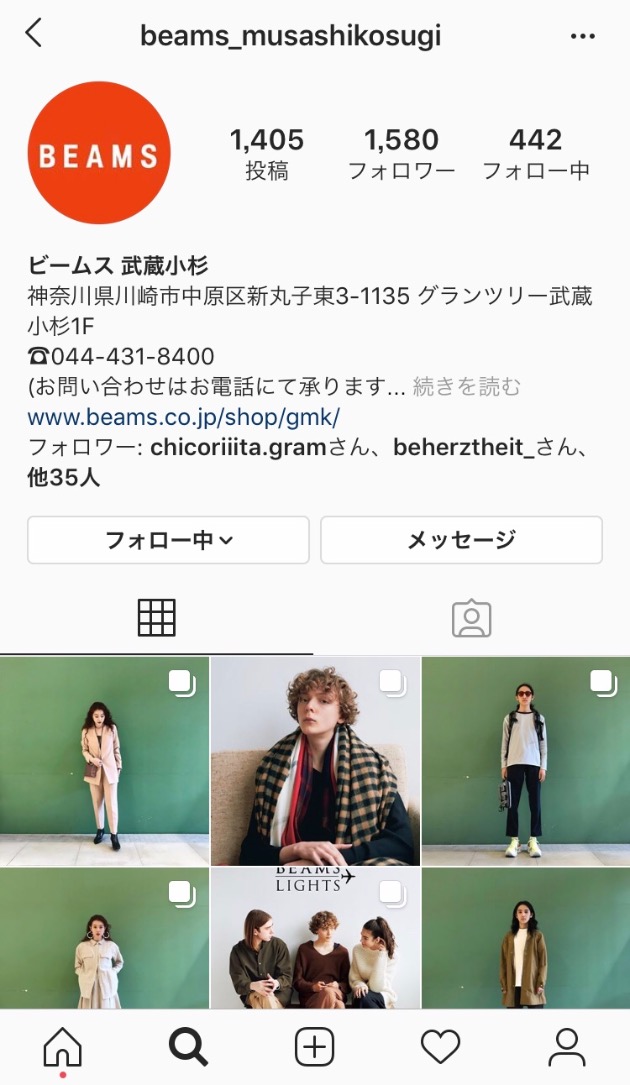Open www.beams.co.jp/shop/gmk/ link
This screenshot has width=630, height=1085.
184,417
